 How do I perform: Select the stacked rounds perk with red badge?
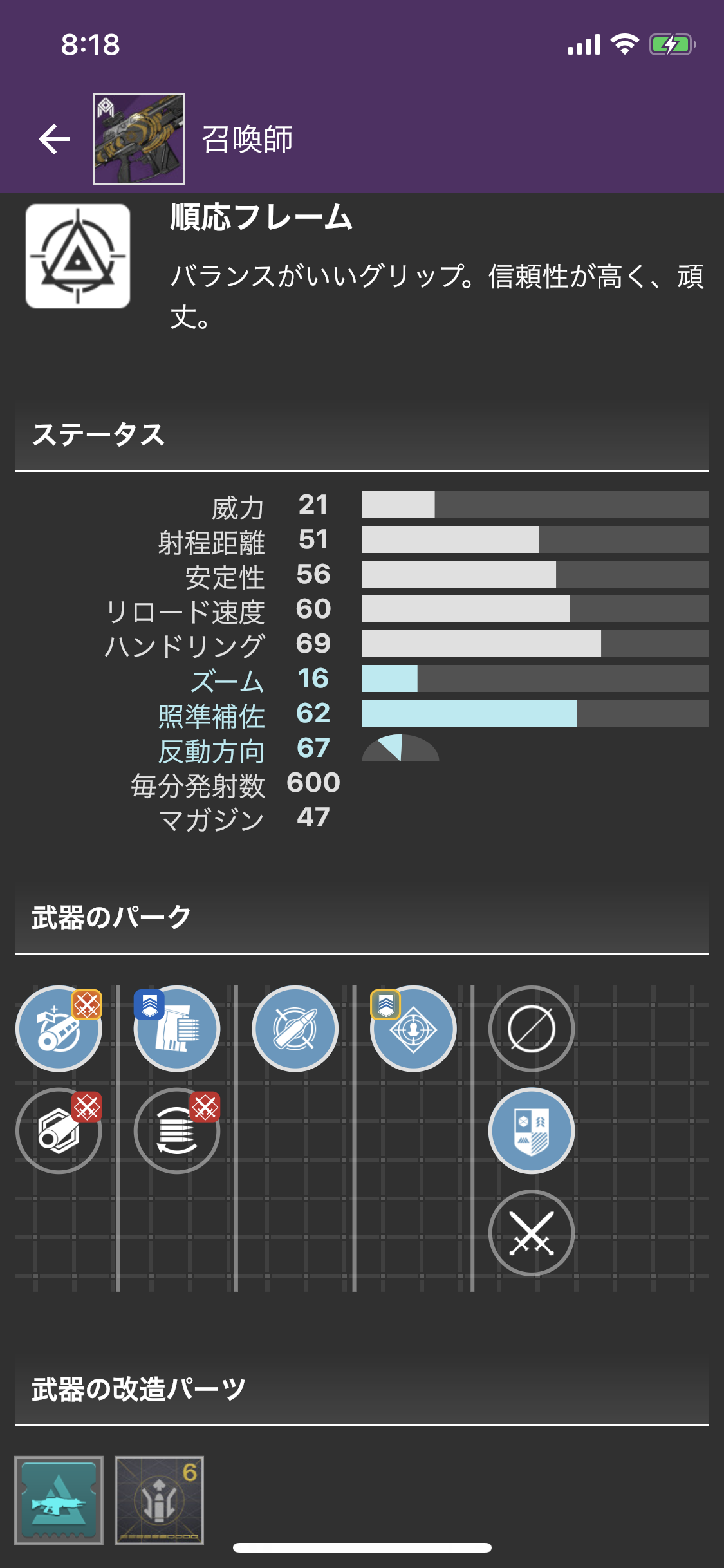(177, 1131)
